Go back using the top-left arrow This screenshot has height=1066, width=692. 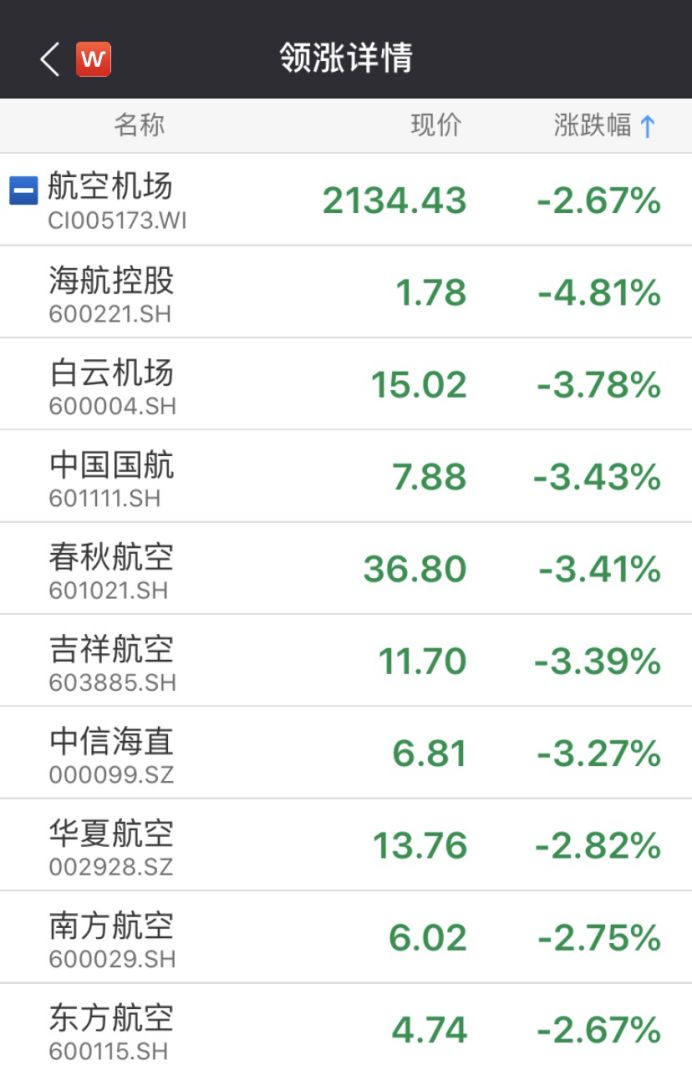point(49,59)
